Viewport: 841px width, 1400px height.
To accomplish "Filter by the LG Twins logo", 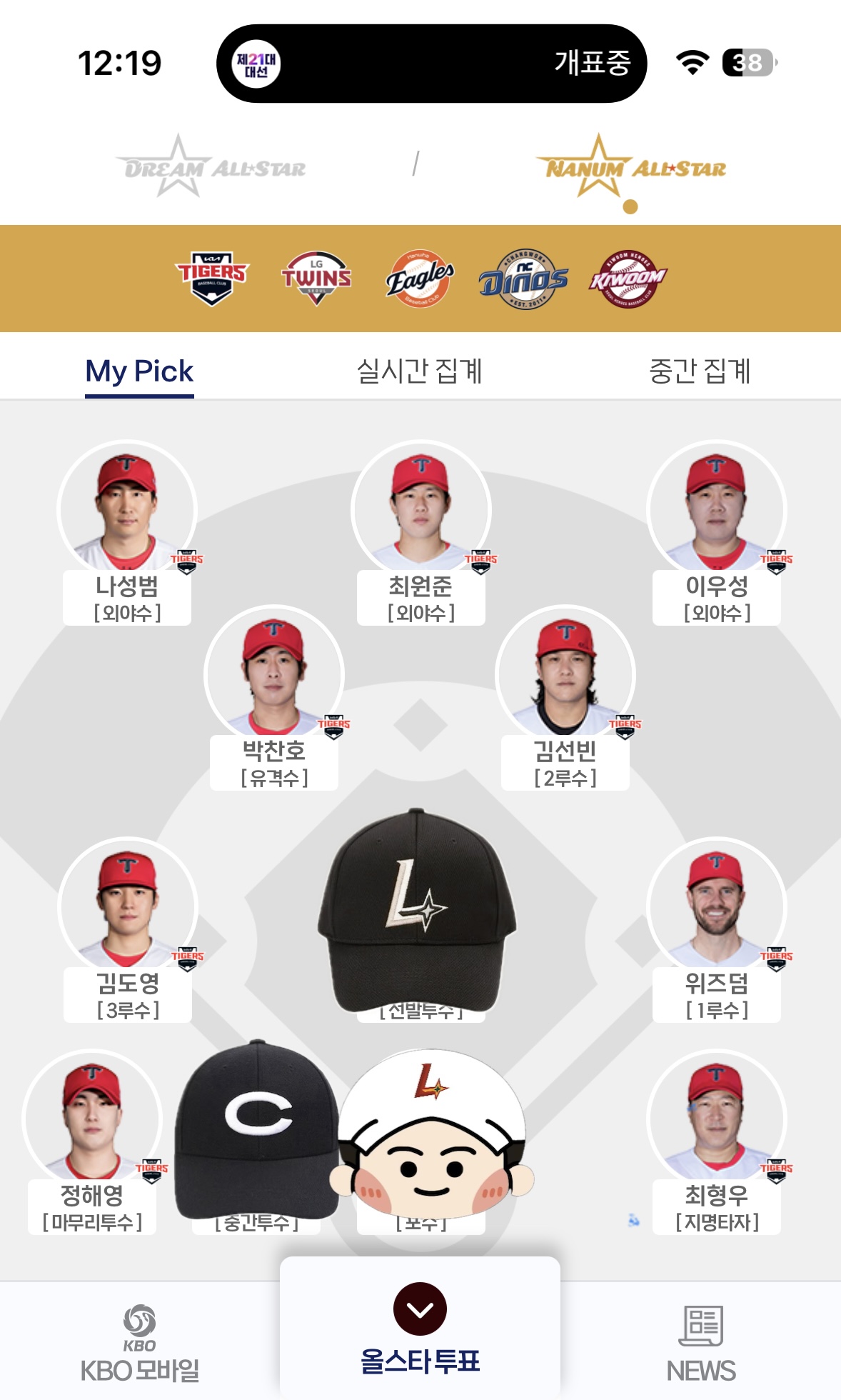I will (316, 279).
